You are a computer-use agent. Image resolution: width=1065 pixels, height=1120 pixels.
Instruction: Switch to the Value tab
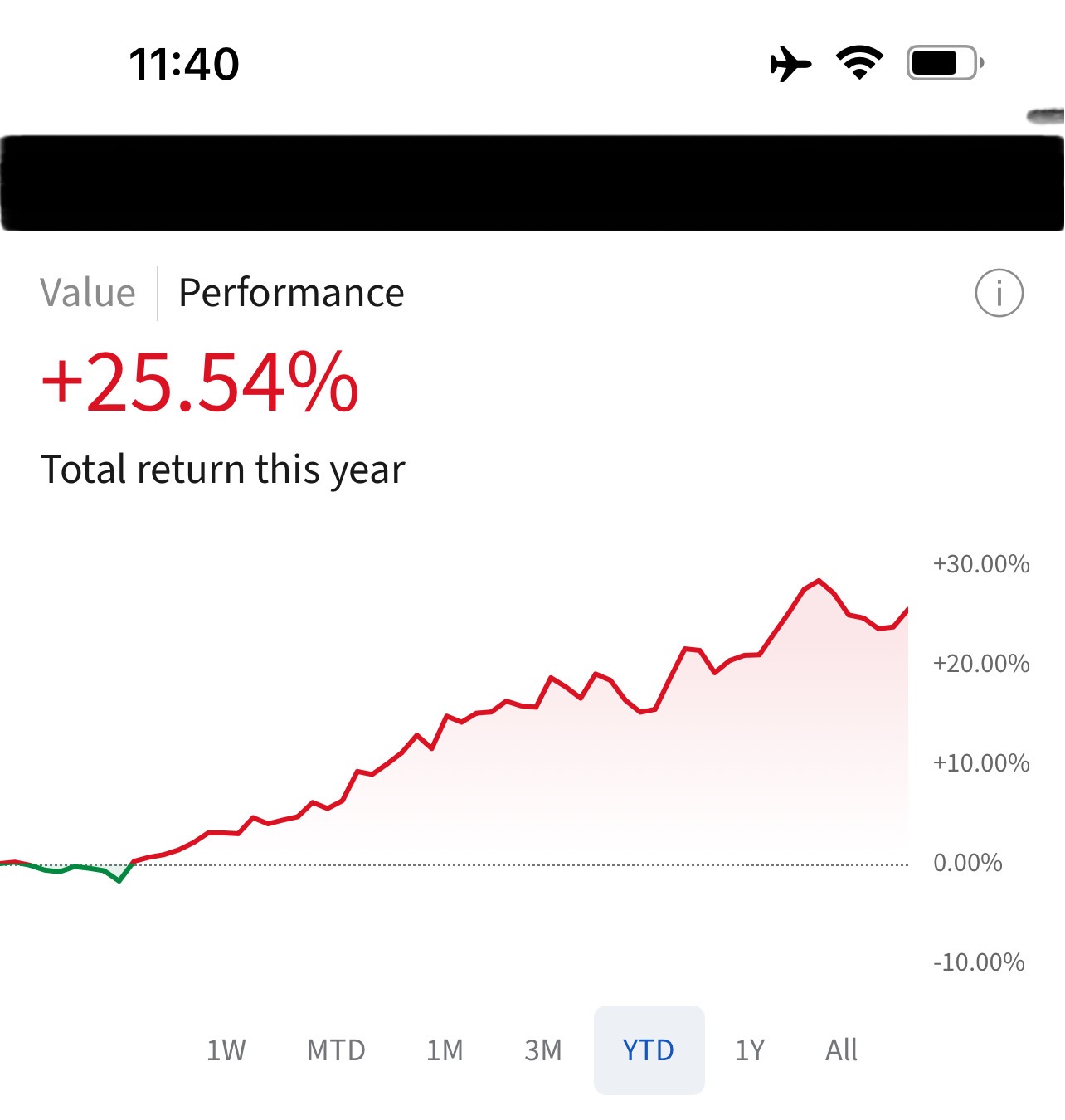pyautogui.click(x=88, y=293)
